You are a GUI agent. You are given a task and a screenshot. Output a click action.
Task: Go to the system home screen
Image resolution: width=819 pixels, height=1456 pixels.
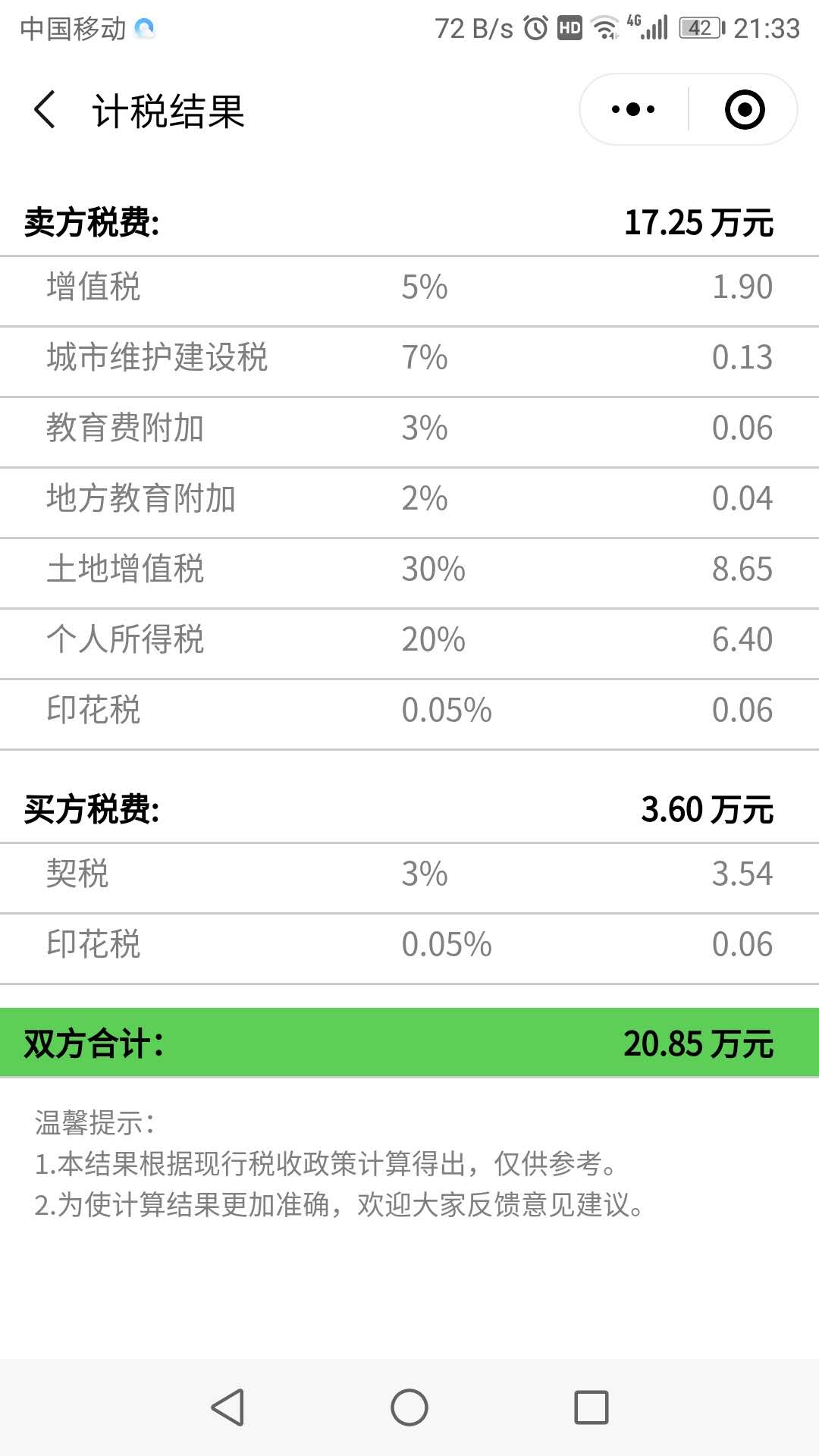tap(409, 1407)
